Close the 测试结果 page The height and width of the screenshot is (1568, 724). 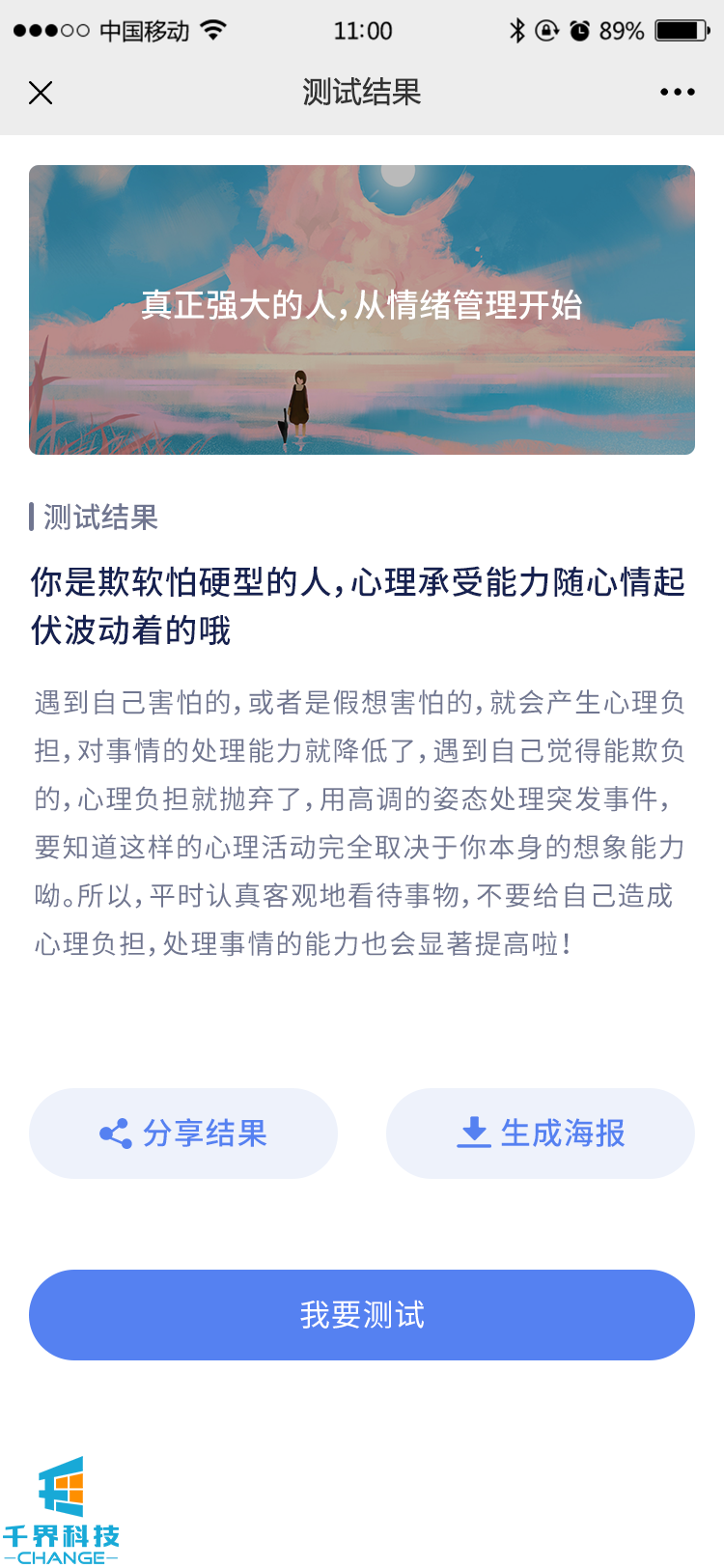(41, 93)
